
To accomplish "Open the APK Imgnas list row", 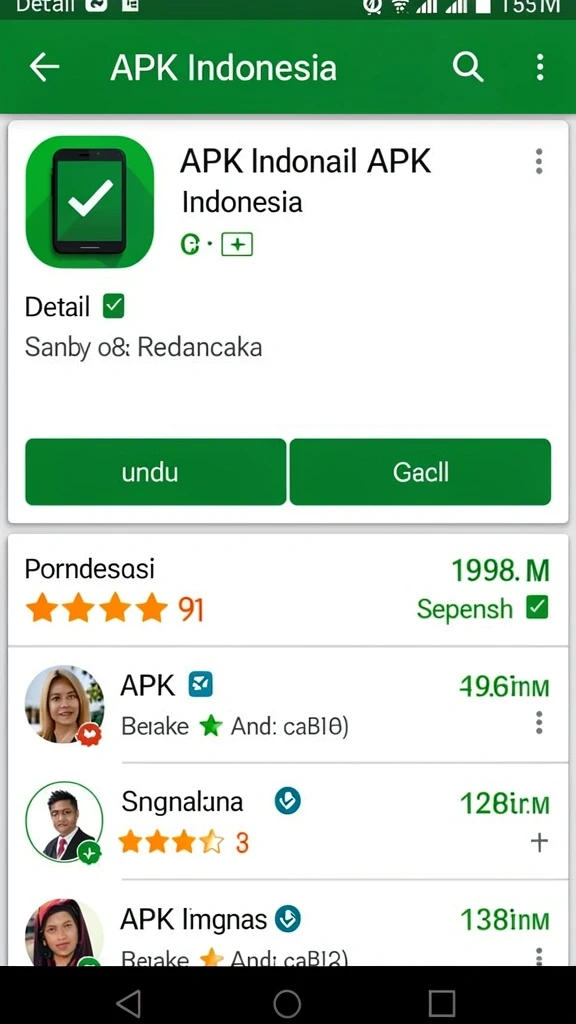I will coord(288,923).
